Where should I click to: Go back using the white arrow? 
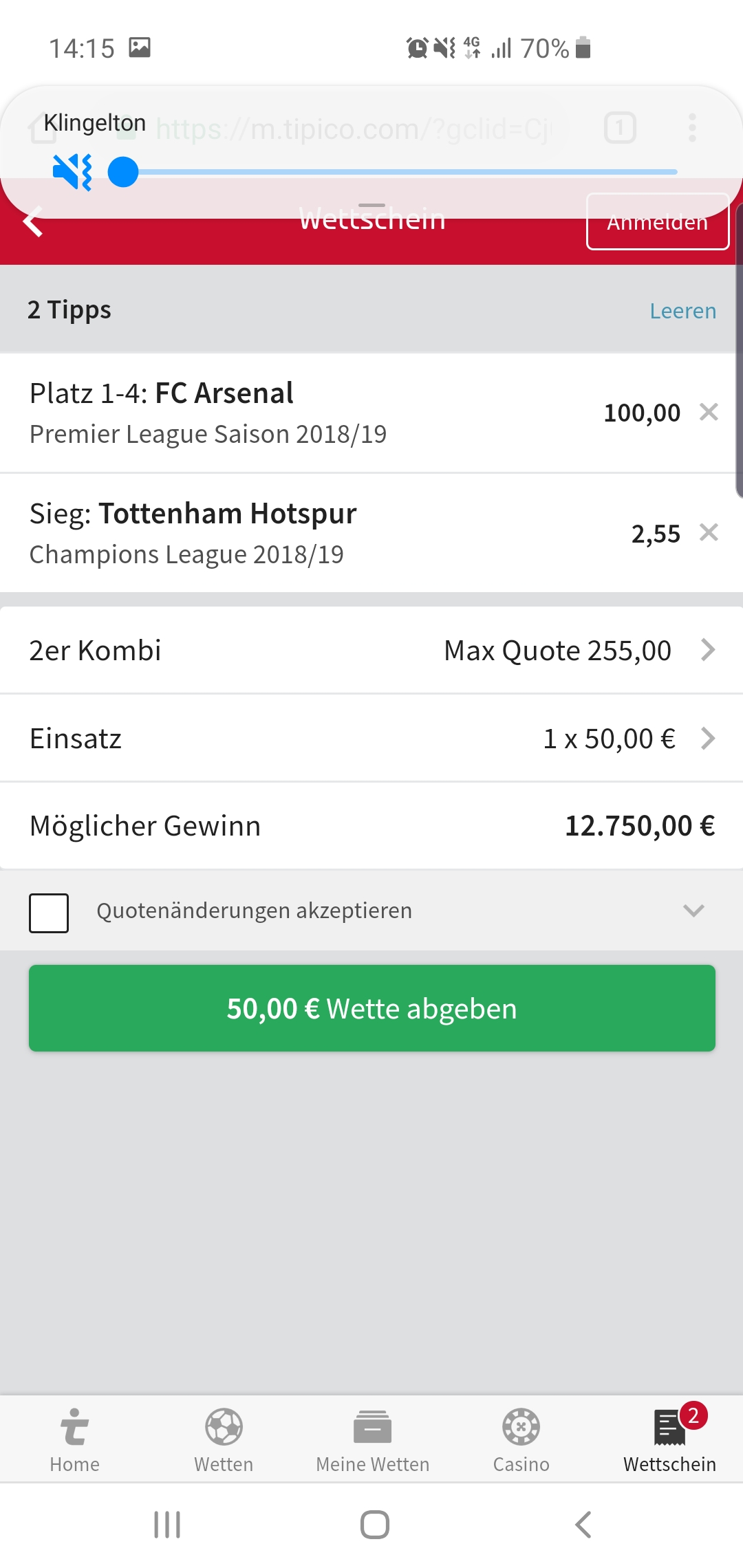click(32, 222)
